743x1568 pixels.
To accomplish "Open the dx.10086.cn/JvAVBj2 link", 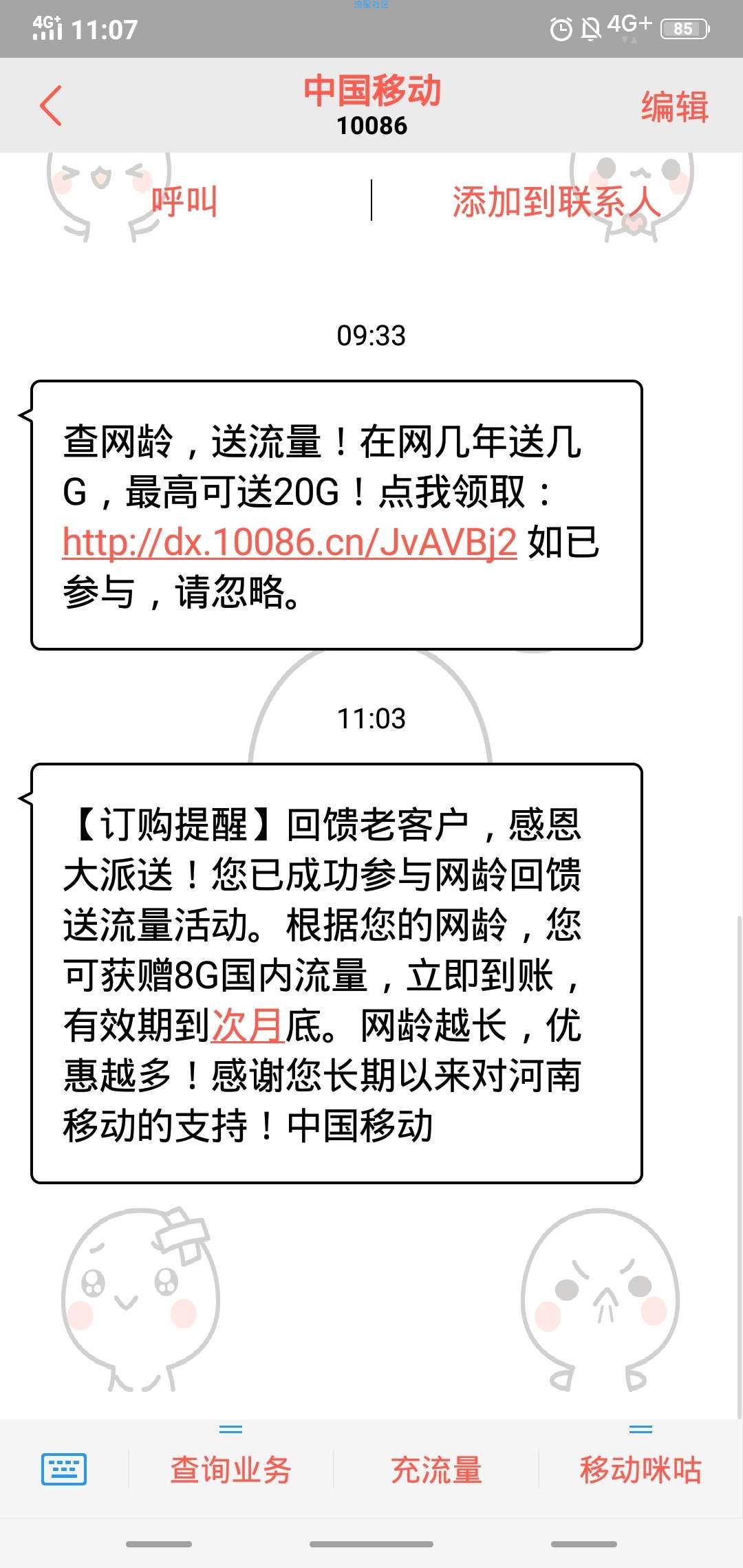I will click(x=289, y=542).
